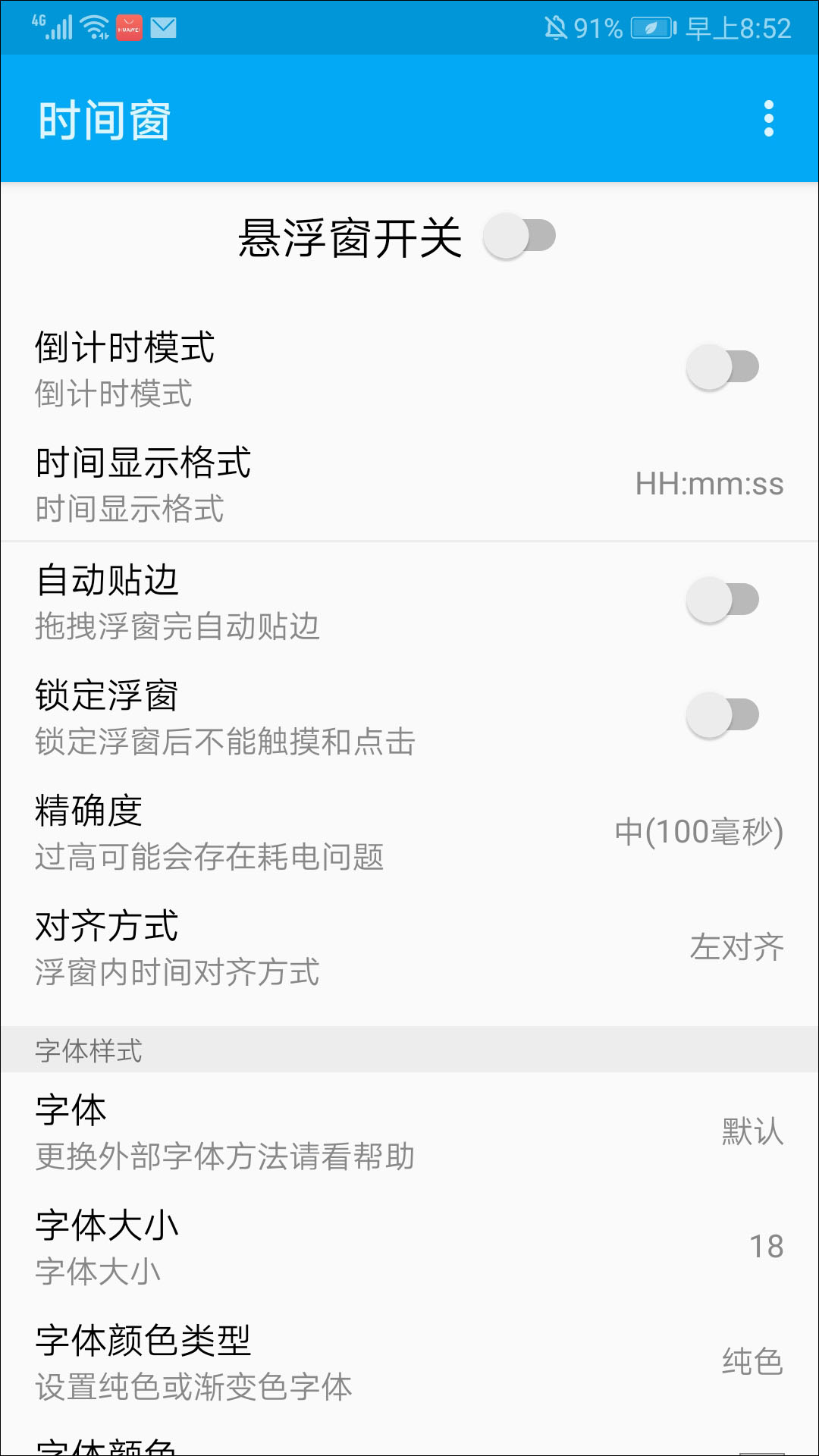Open 精确度 setting
Screen dimensions: 819x1456
tap(409, 831)
